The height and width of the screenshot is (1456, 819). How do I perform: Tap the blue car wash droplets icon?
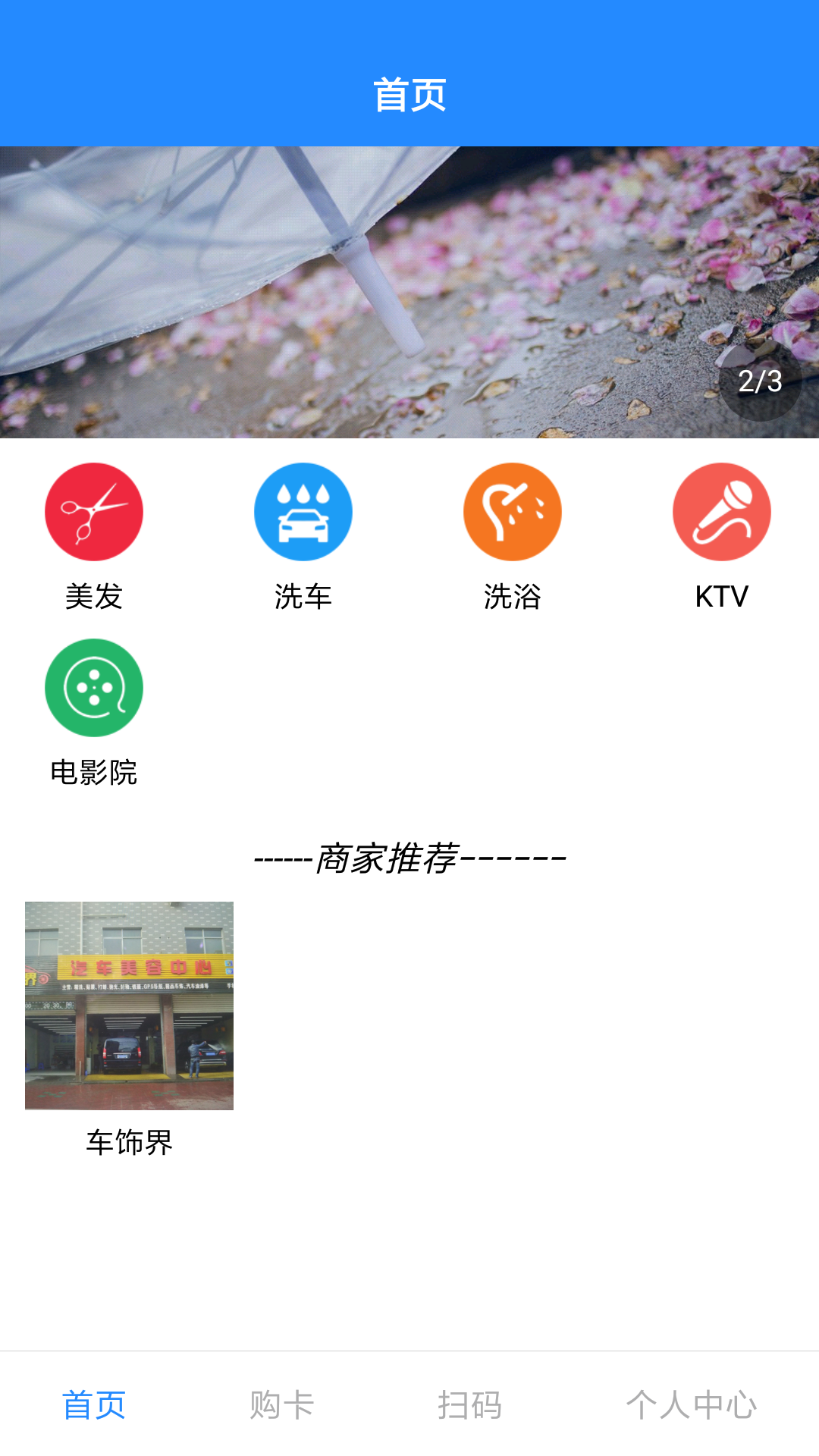(x=303, y=512)
